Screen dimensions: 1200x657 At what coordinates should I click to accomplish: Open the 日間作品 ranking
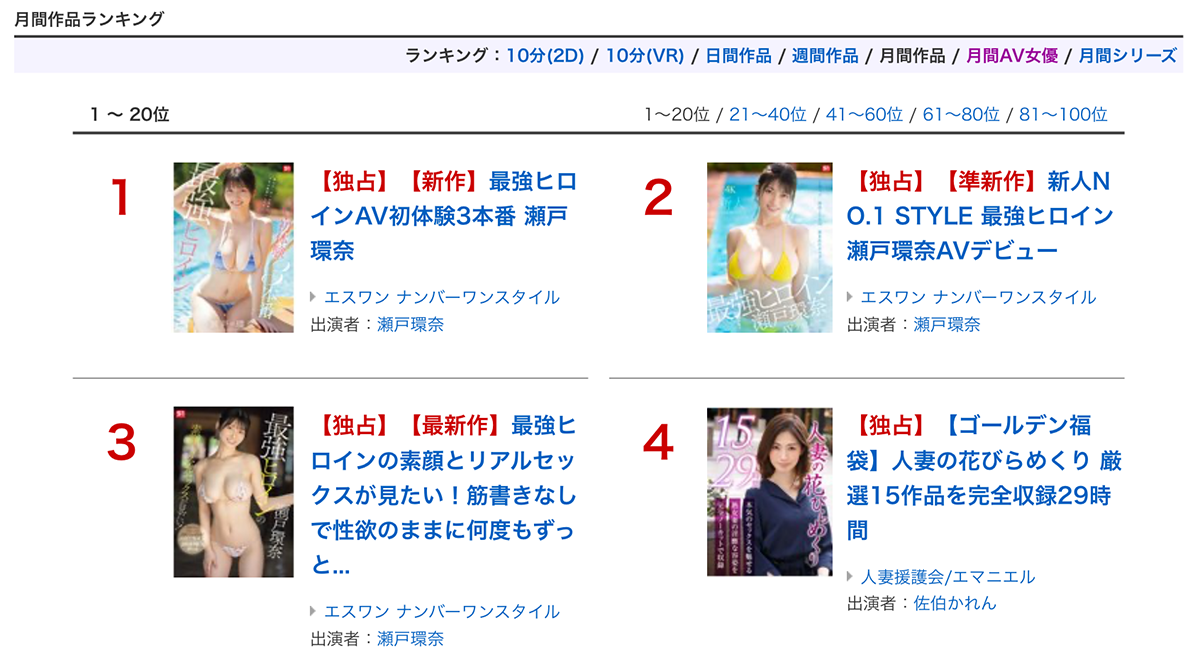coord(738,56)
